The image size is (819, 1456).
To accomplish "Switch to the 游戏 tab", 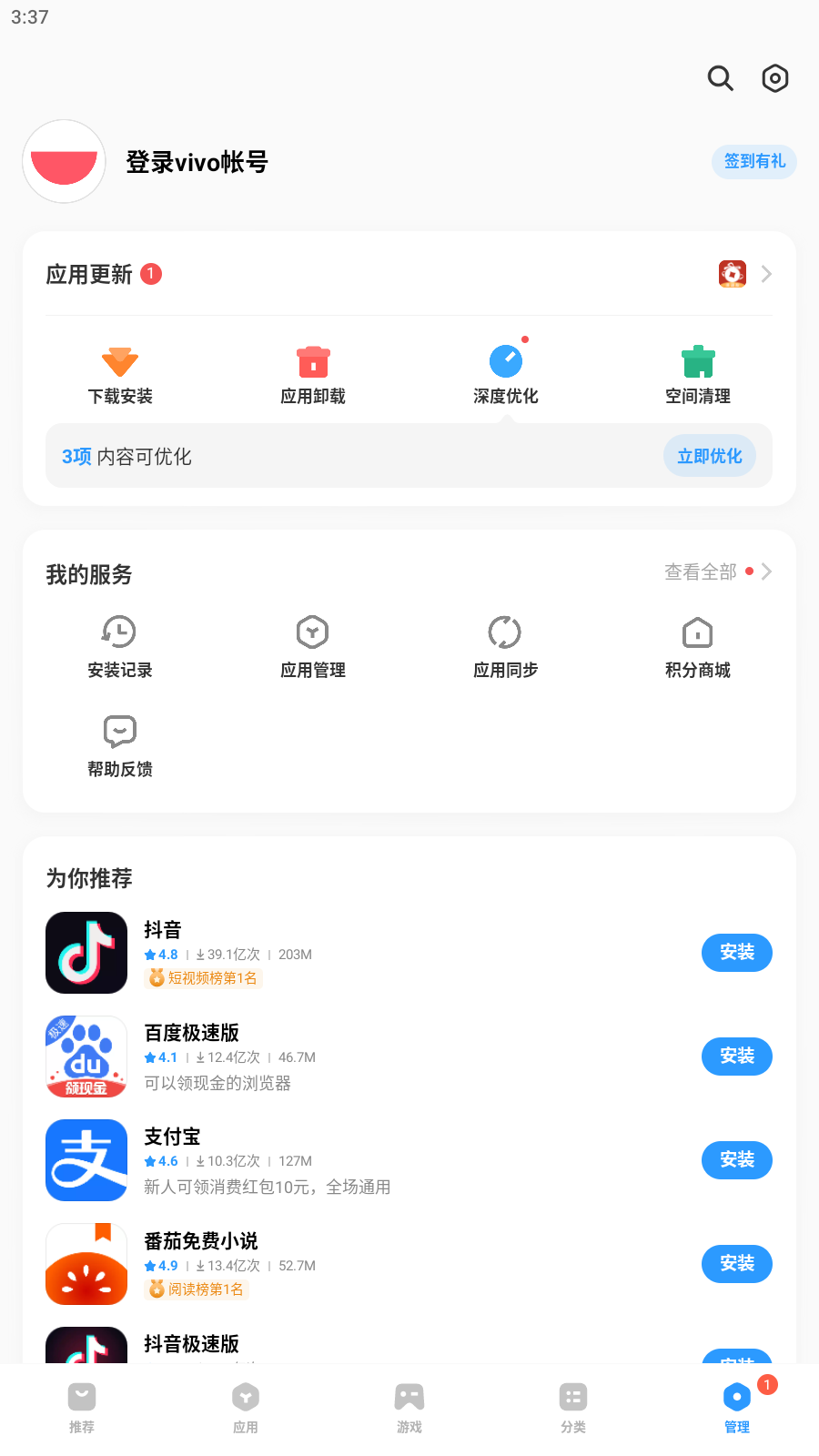I will [x=409, y=1406].
